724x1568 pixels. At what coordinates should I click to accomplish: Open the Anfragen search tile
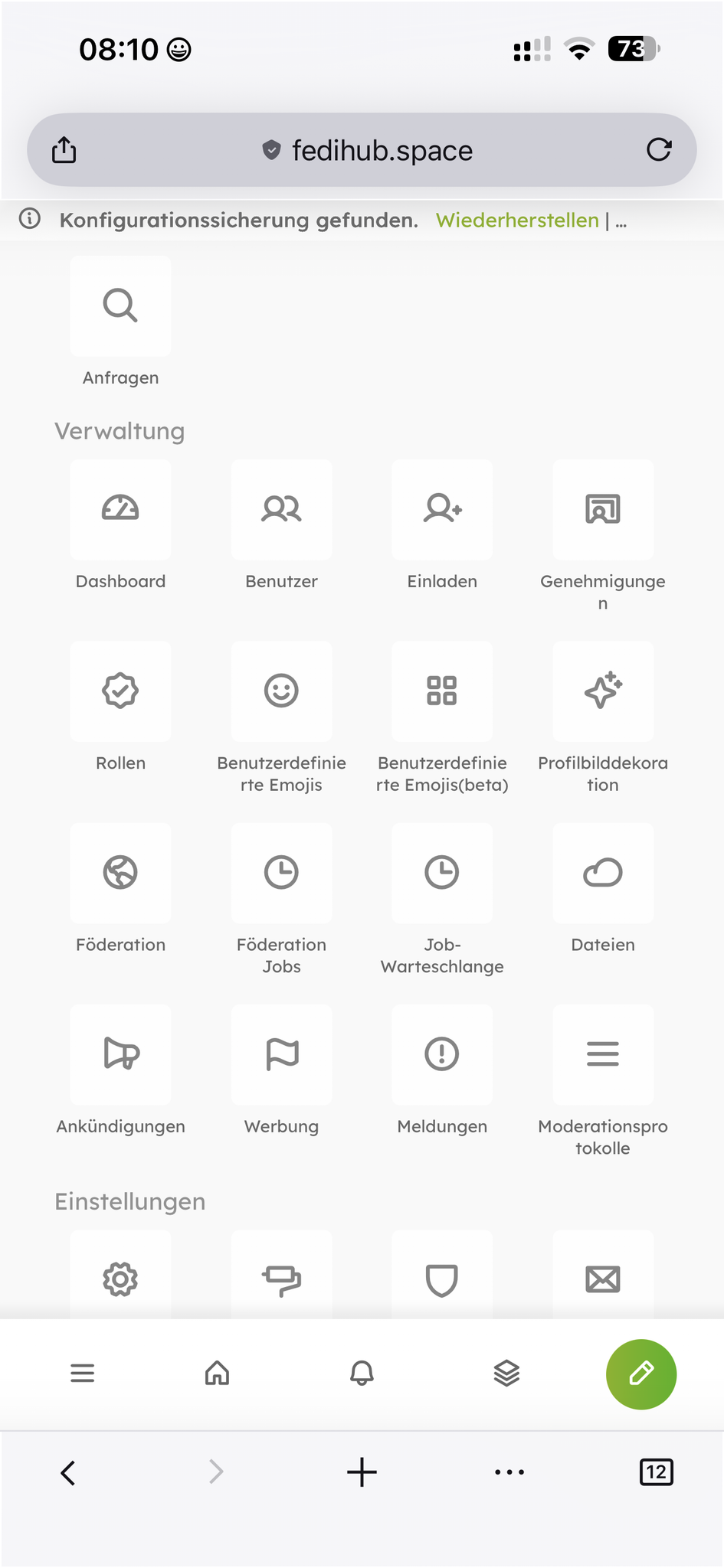click(x=121, y=306)
